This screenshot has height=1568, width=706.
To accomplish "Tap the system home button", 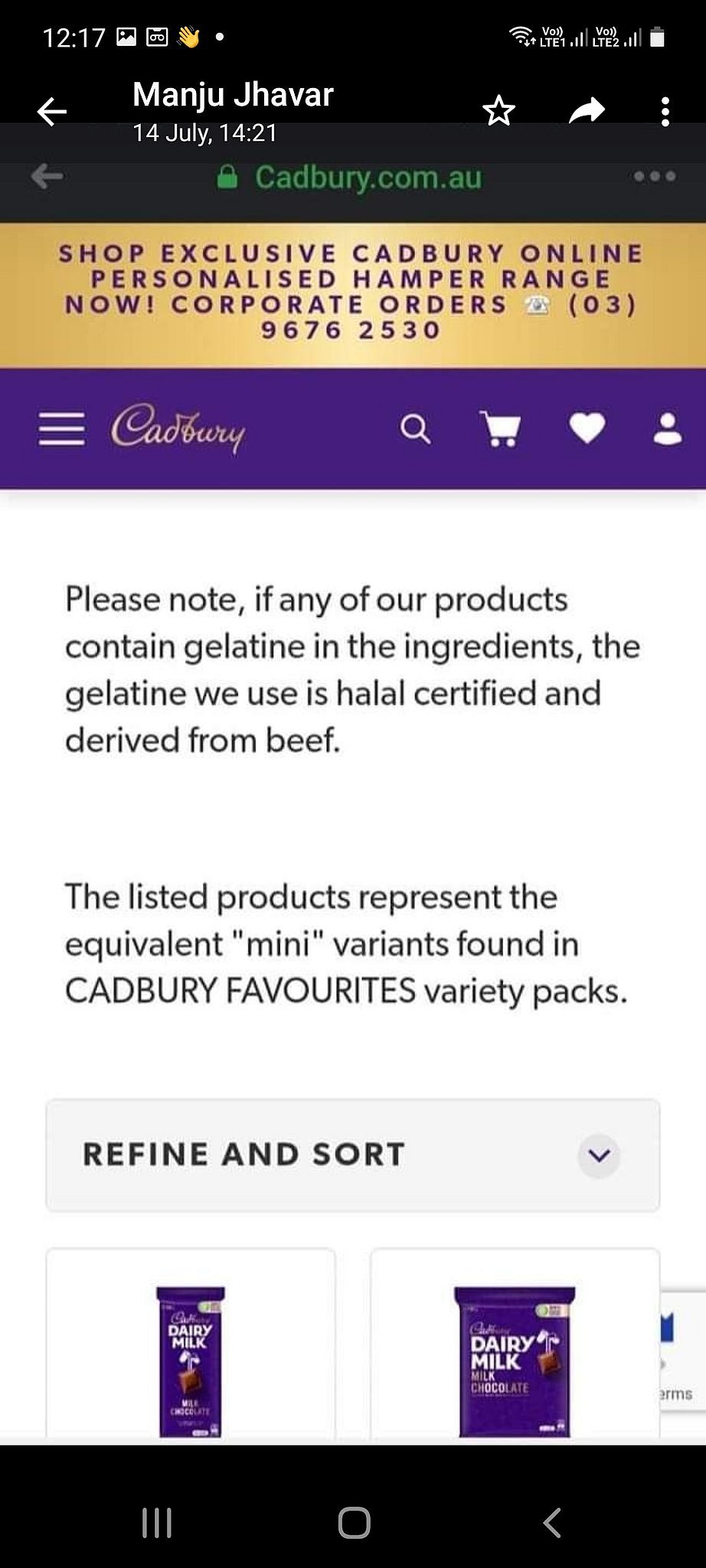I will click(354, 1523).
